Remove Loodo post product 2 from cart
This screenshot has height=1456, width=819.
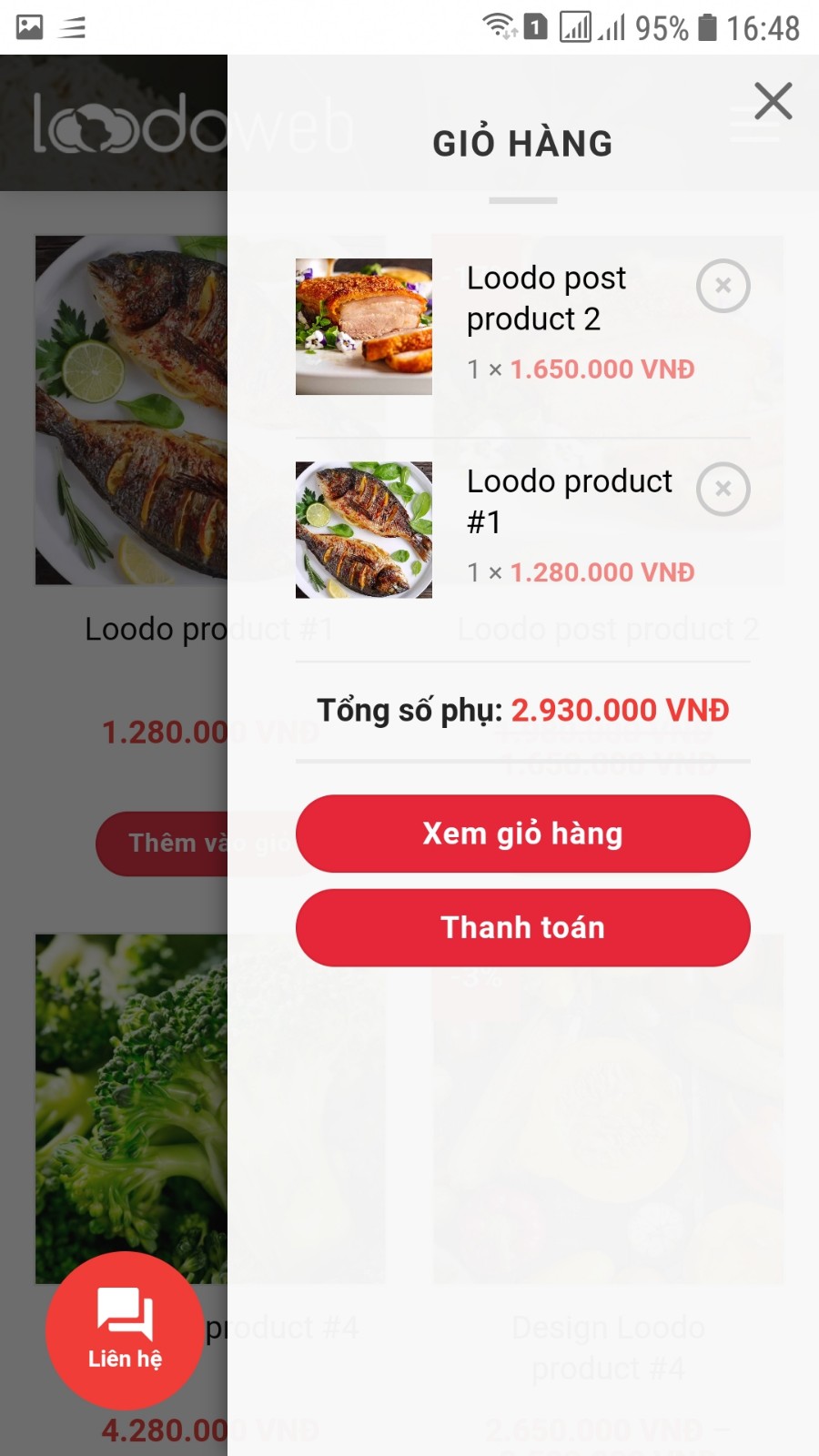coord(723,286)
